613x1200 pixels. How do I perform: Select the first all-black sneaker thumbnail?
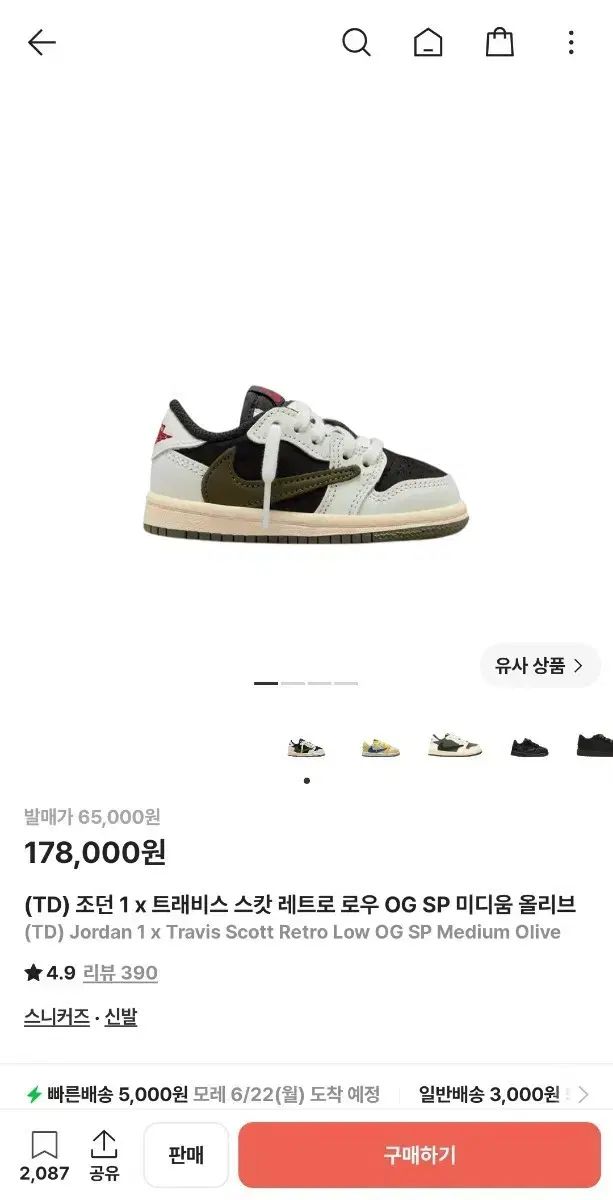(529, 746)
